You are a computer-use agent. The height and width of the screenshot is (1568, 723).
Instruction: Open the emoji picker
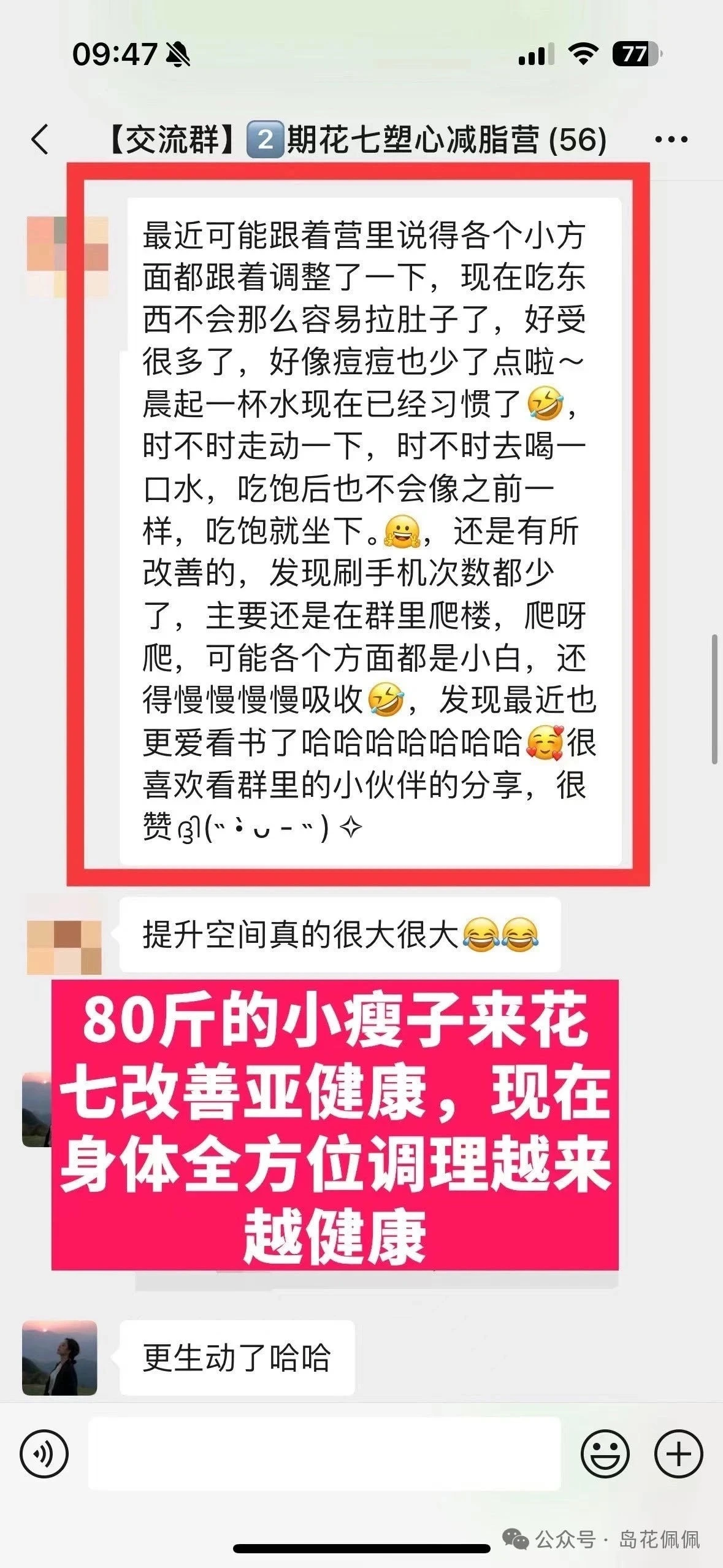pyautogui.click(x=605, y=1453)
